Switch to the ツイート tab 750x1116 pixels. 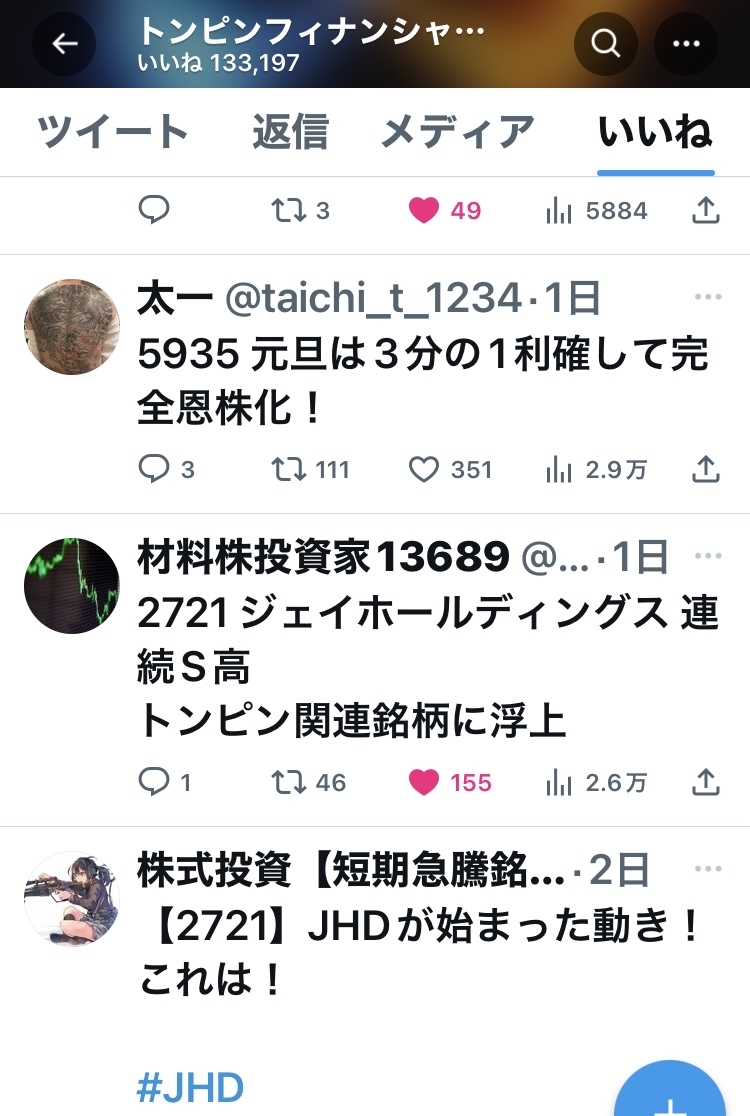[113, 132]
